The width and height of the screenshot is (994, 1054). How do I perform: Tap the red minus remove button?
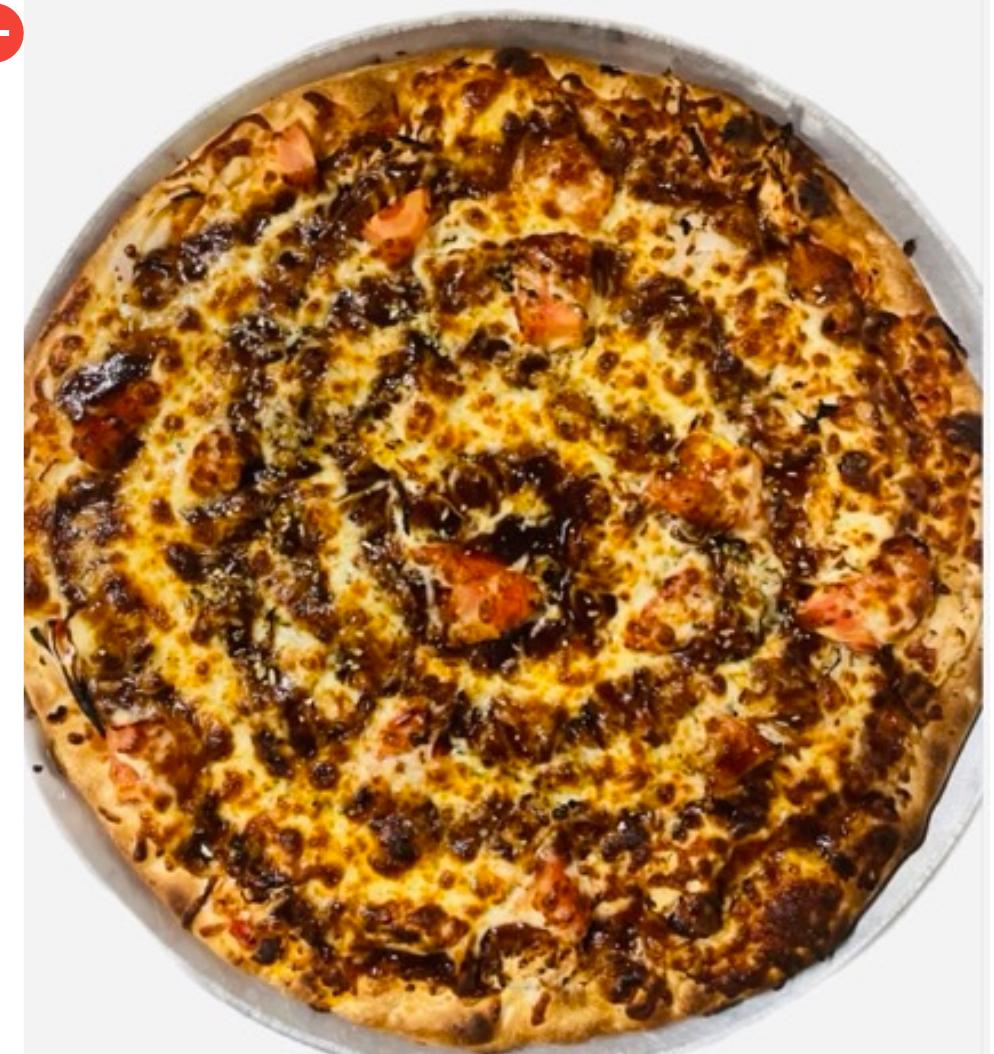7,34
